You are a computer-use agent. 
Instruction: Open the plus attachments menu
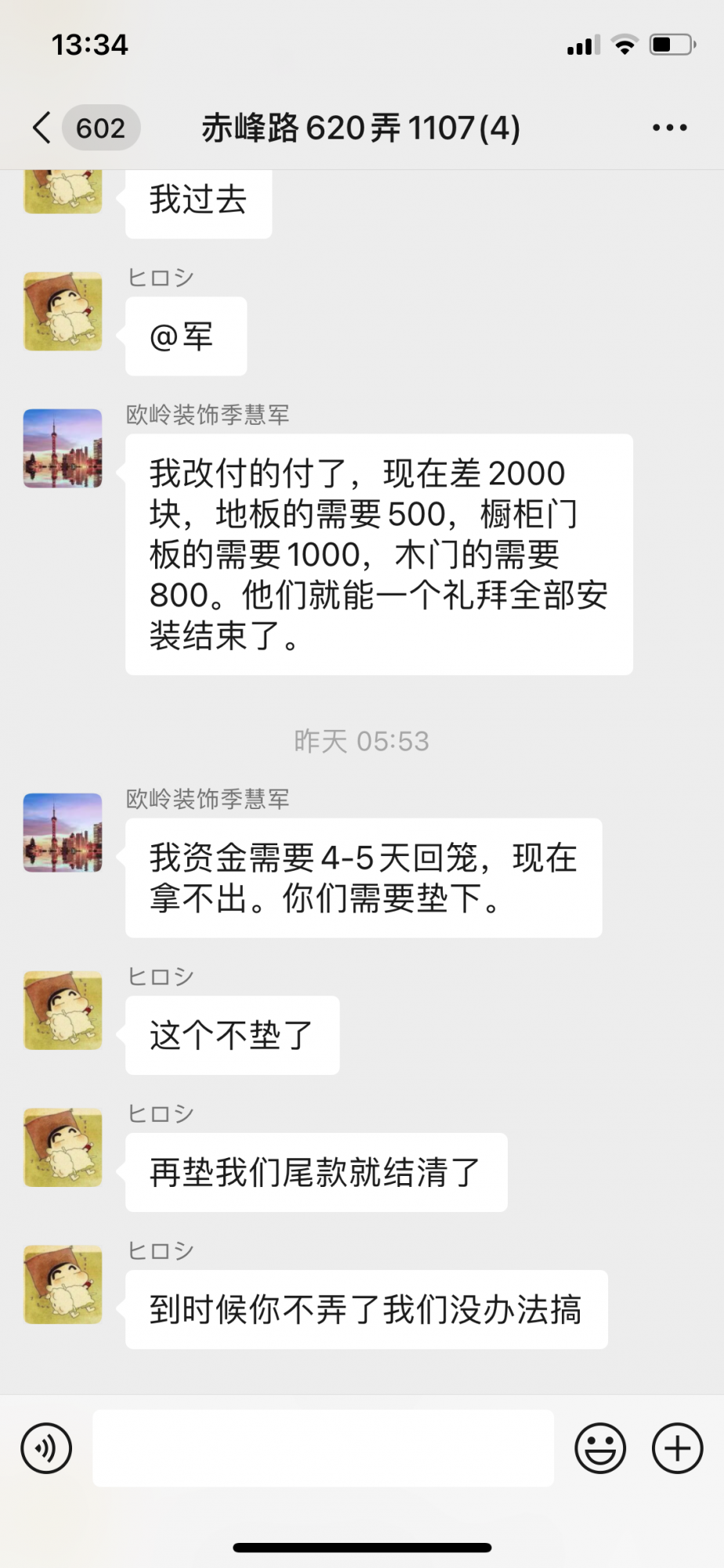[x=677, y=1448]
